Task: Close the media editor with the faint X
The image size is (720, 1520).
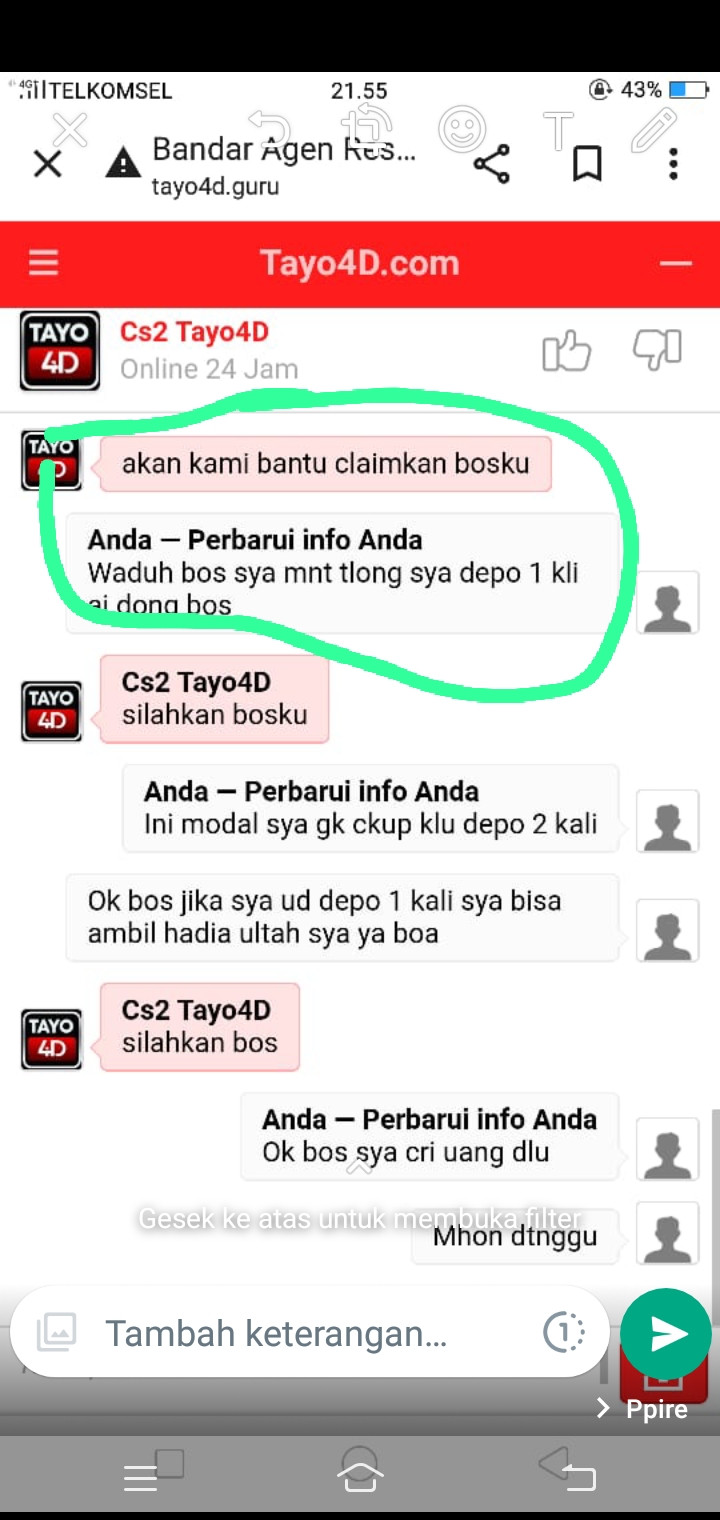Action: coord(70,129)
